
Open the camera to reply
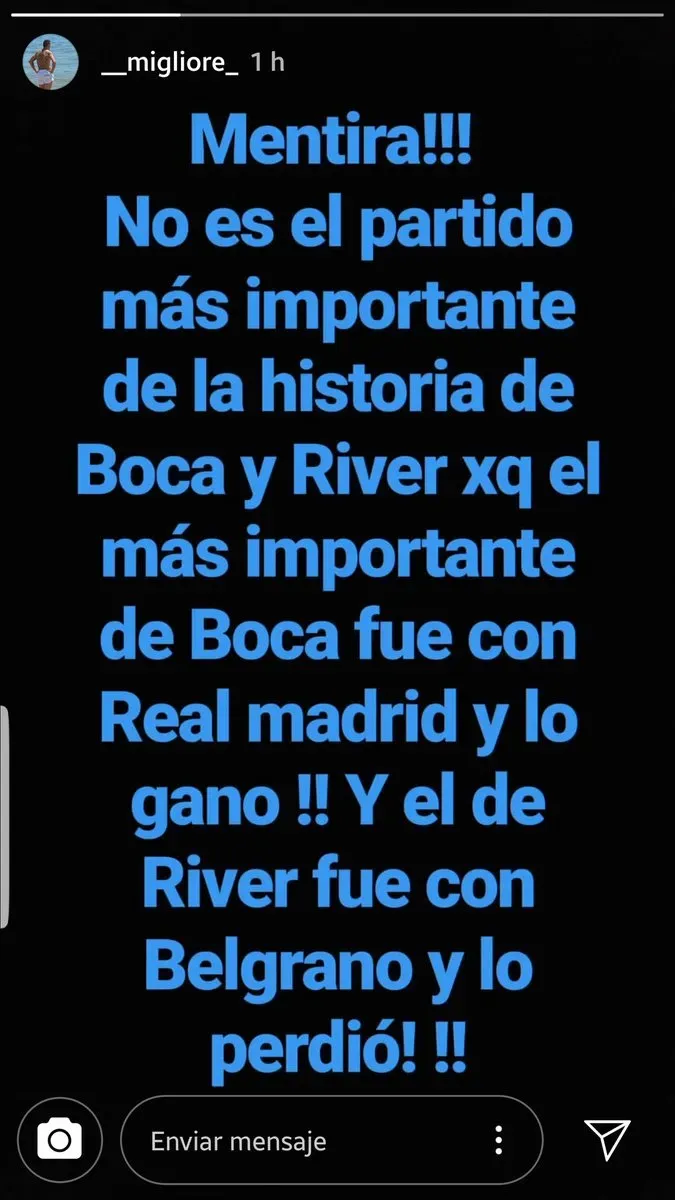pyautogui.click(x=59, y=1140)
